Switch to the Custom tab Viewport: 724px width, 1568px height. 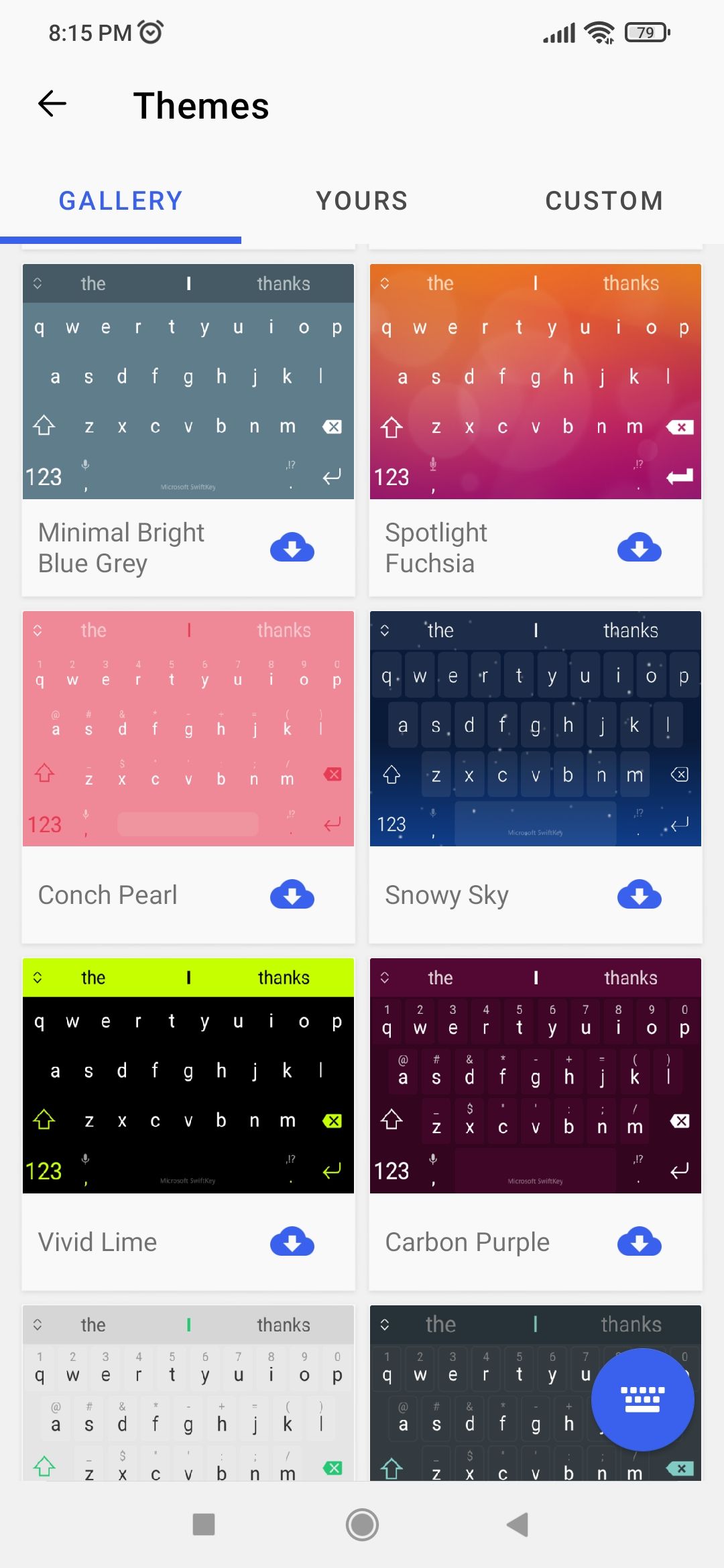(604, 201)
